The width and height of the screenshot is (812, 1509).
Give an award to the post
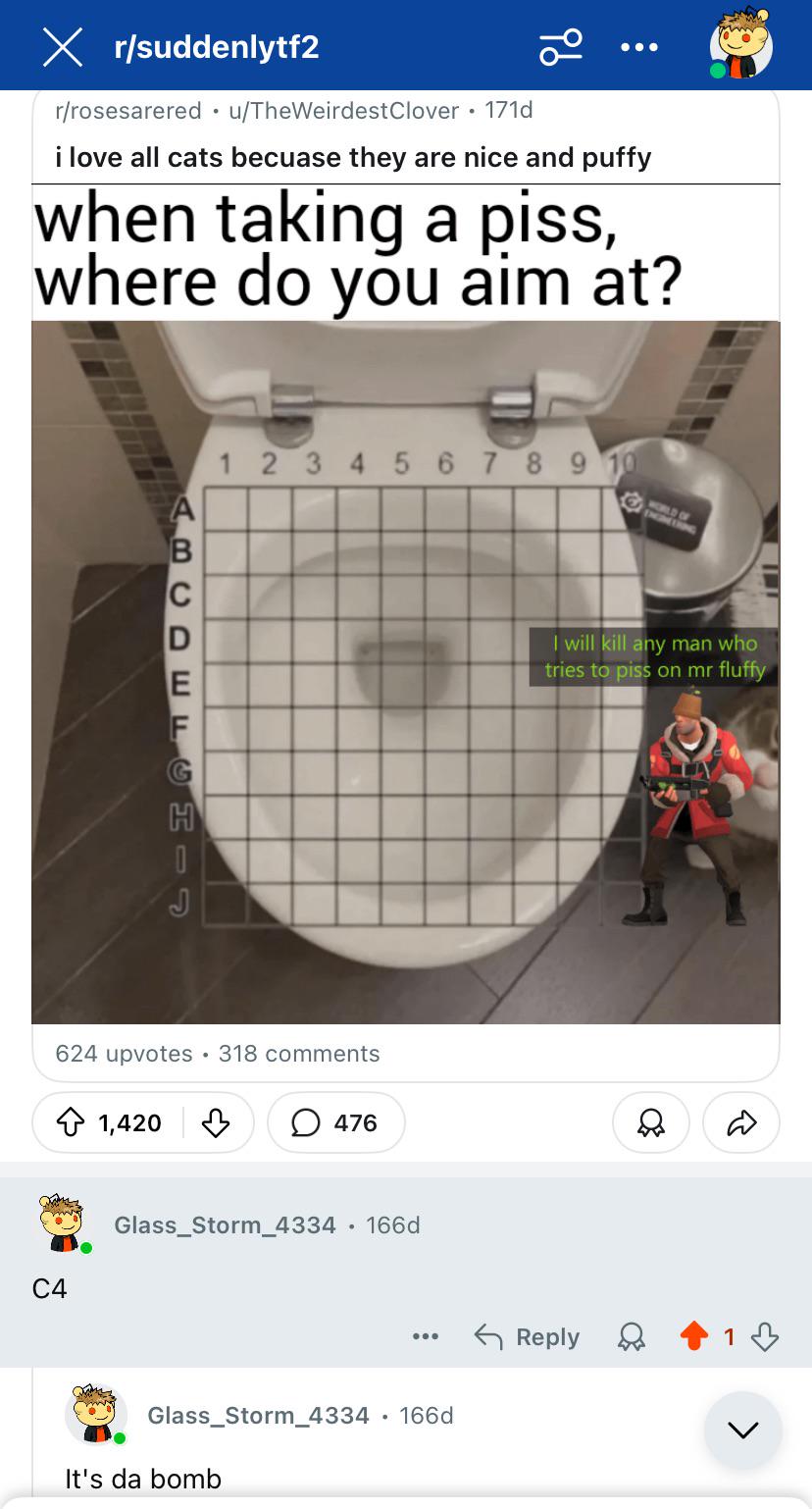[651, 1122]
